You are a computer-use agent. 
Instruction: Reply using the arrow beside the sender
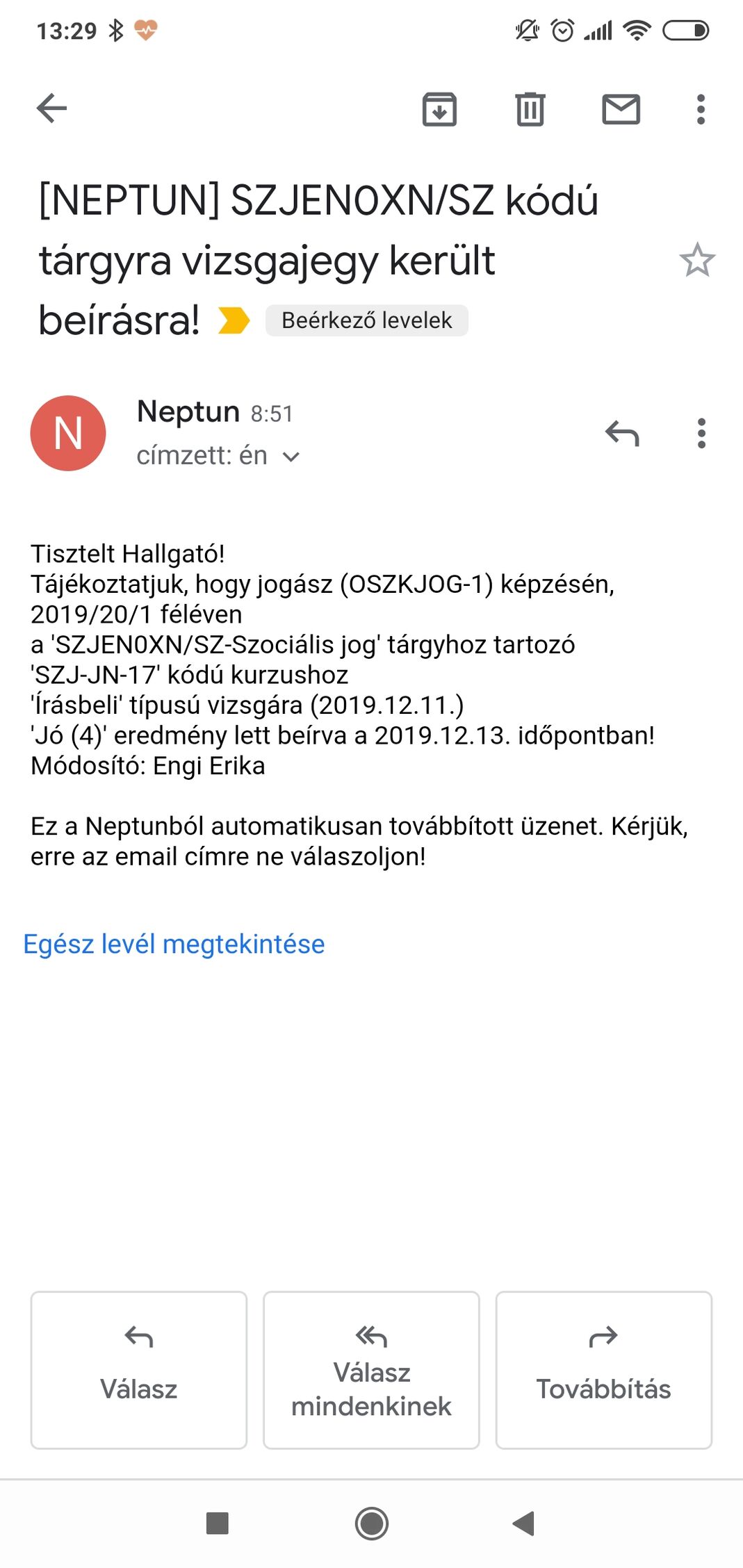[x=621, y=433]
